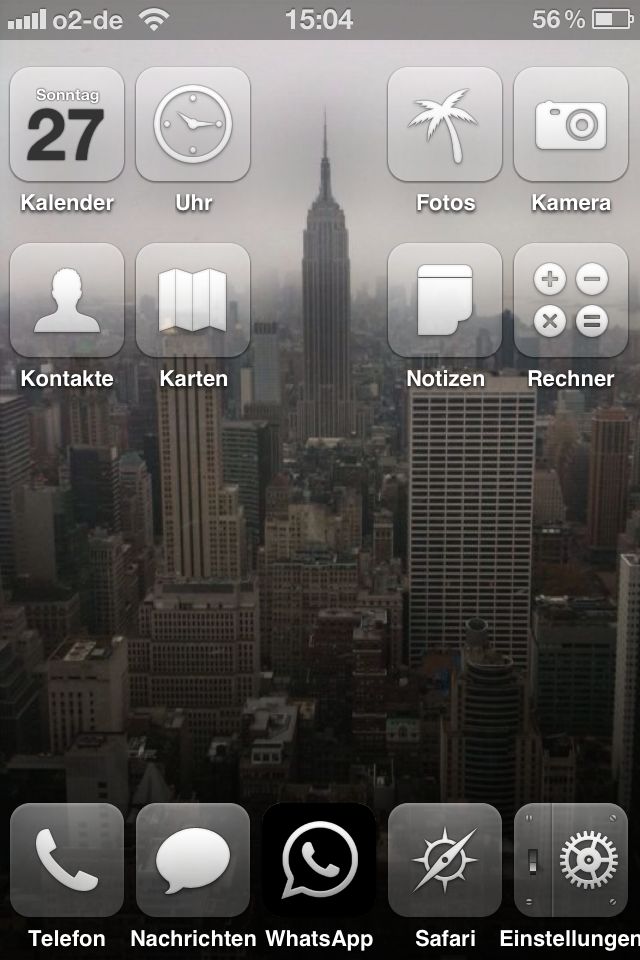Screen dimensions: 640x960
Task: Tap the Telefon app in the dock
Action: [x=67, y=860]
